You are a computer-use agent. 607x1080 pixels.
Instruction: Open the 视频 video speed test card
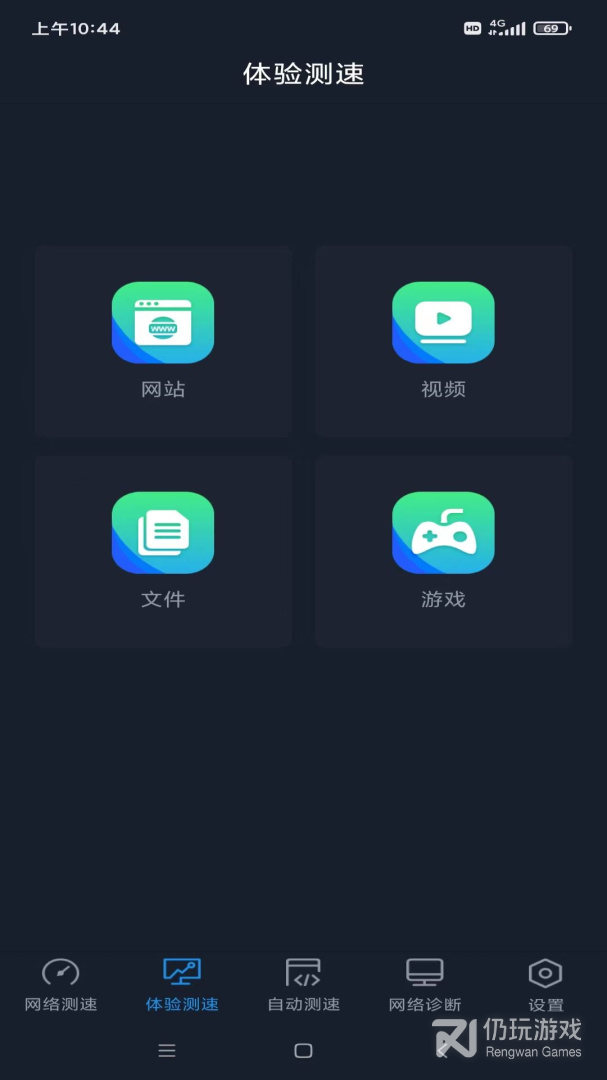444,341
